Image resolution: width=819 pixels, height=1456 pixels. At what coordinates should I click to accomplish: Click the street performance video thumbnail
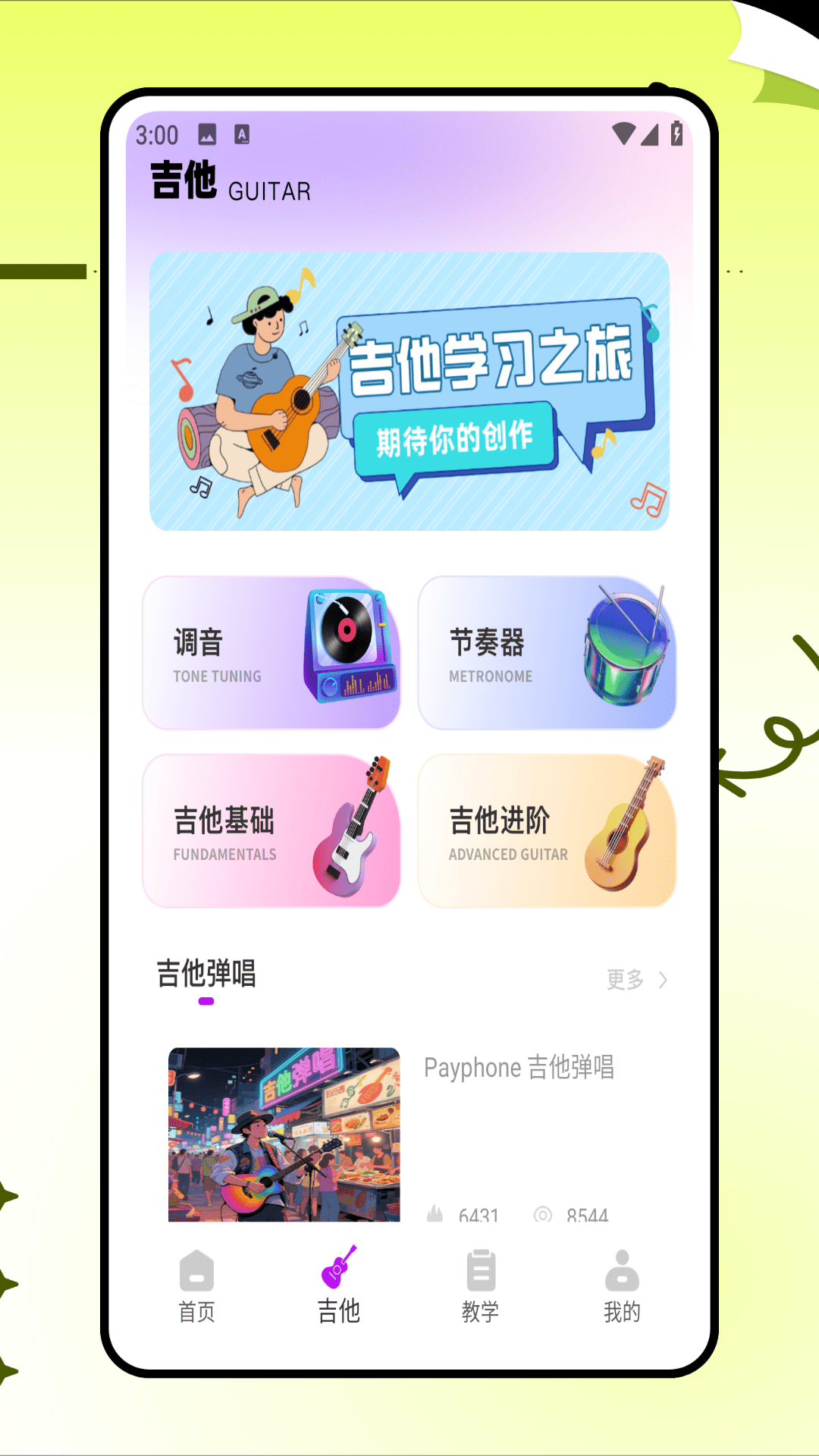pos(284,1131)
